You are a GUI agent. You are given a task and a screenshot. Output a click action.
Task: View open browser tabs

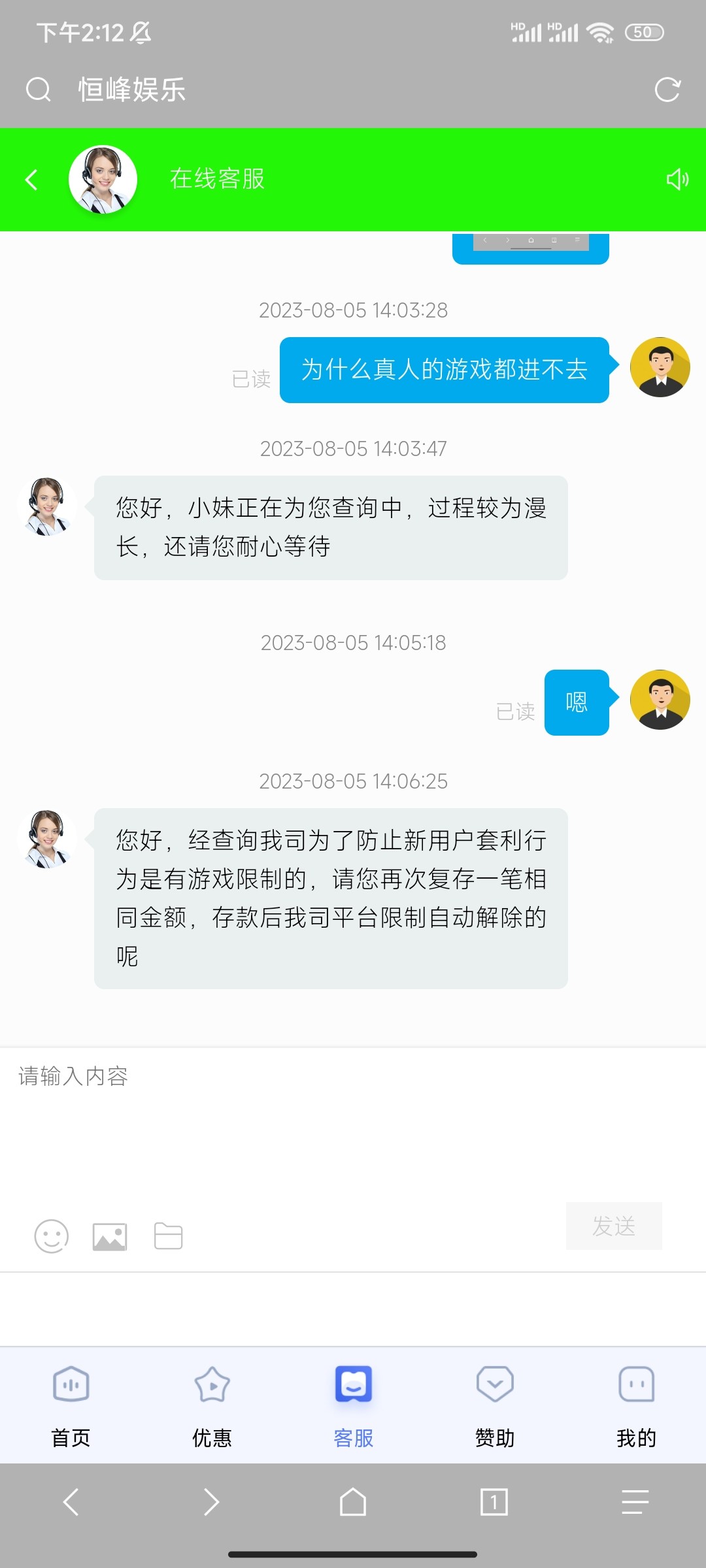coord(494,1501)
